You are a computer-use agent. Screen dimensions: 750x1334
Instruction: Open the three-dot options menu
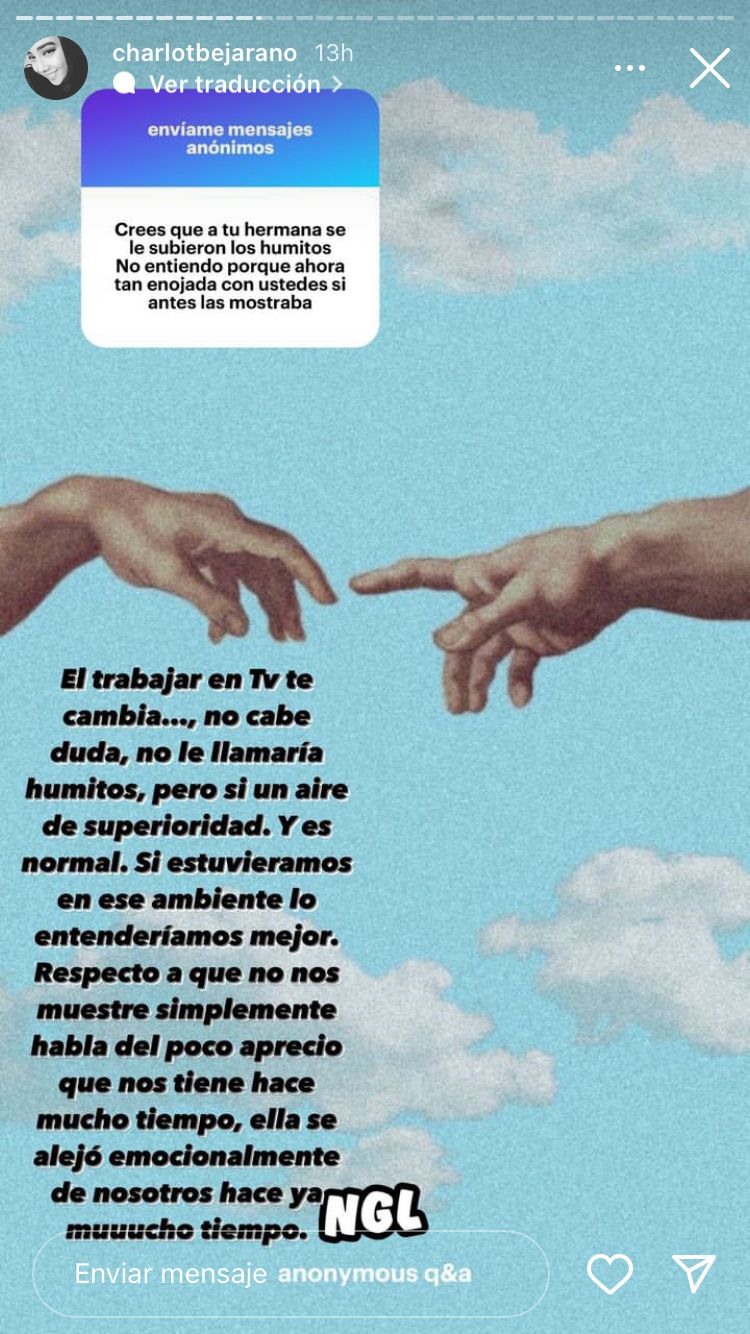630,68
